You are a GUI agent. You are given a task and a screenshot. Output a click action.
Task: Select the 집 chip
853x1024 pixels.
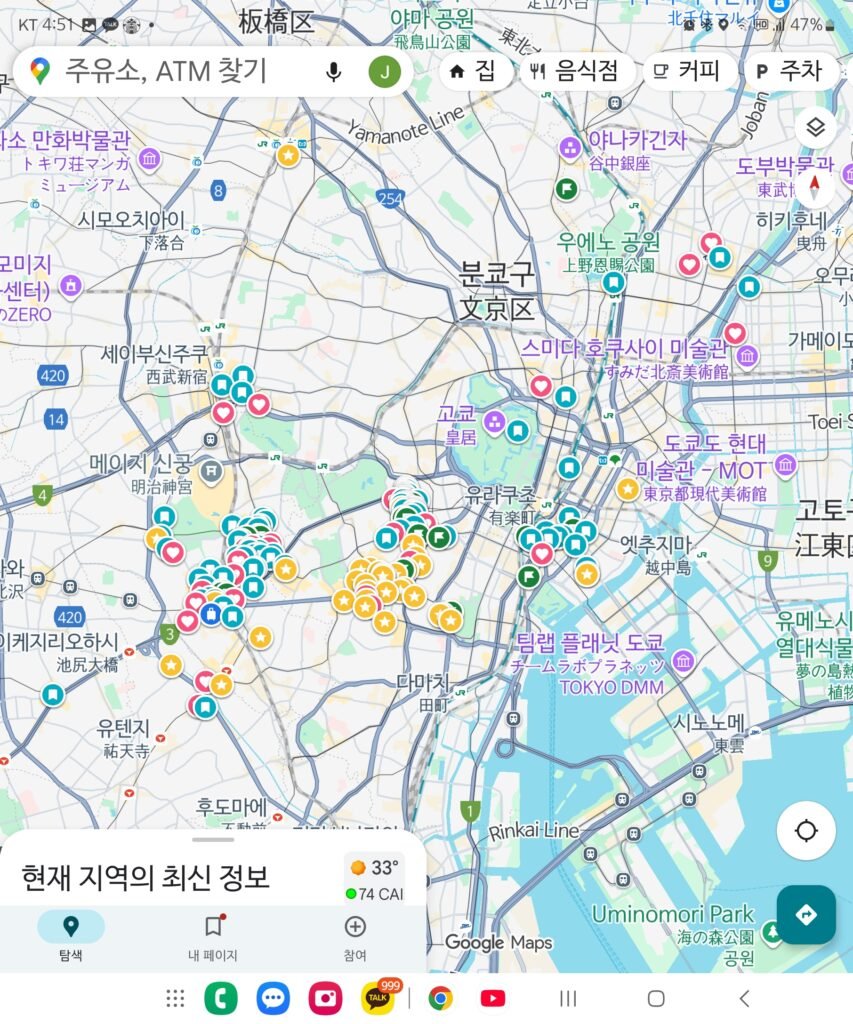[473, 71]
